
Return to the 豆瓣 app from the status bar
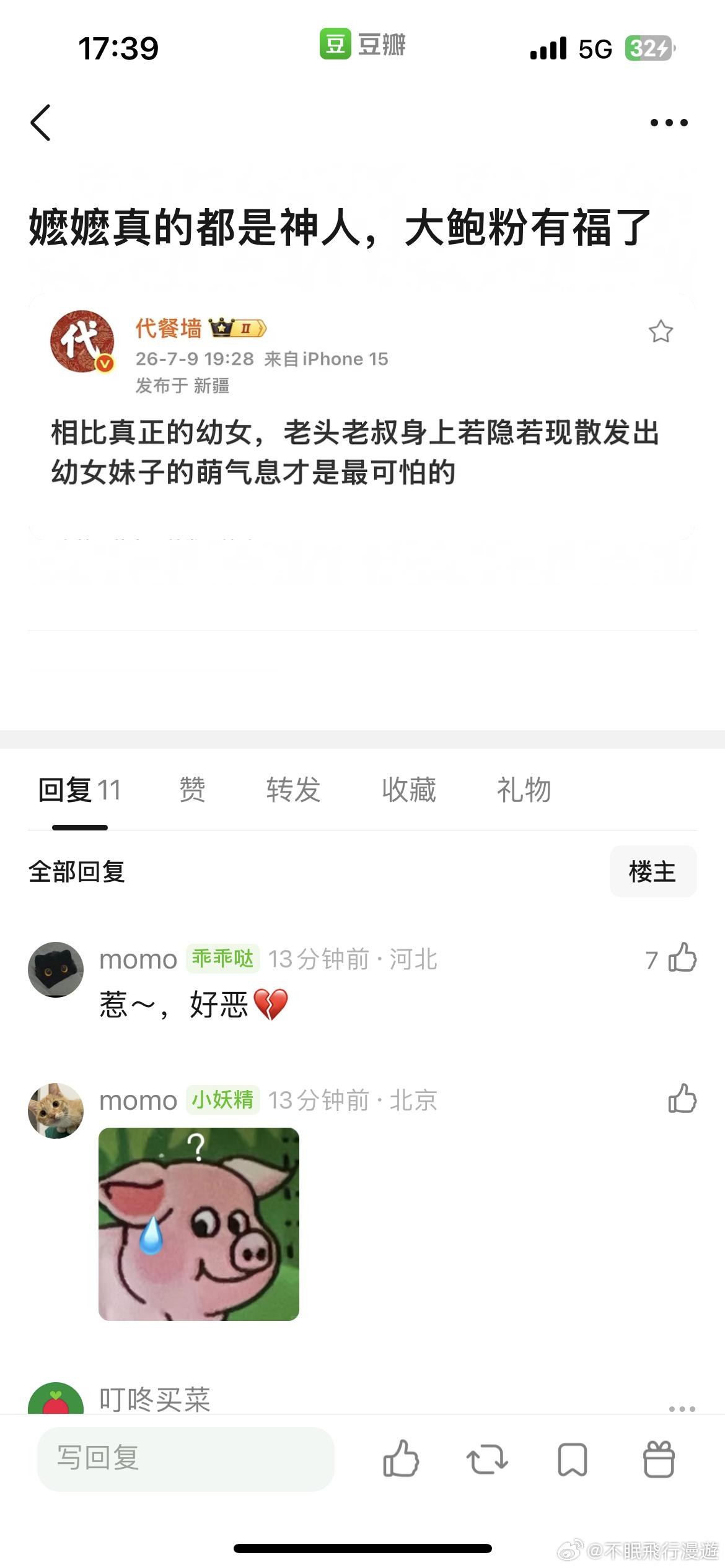(362, 45)
